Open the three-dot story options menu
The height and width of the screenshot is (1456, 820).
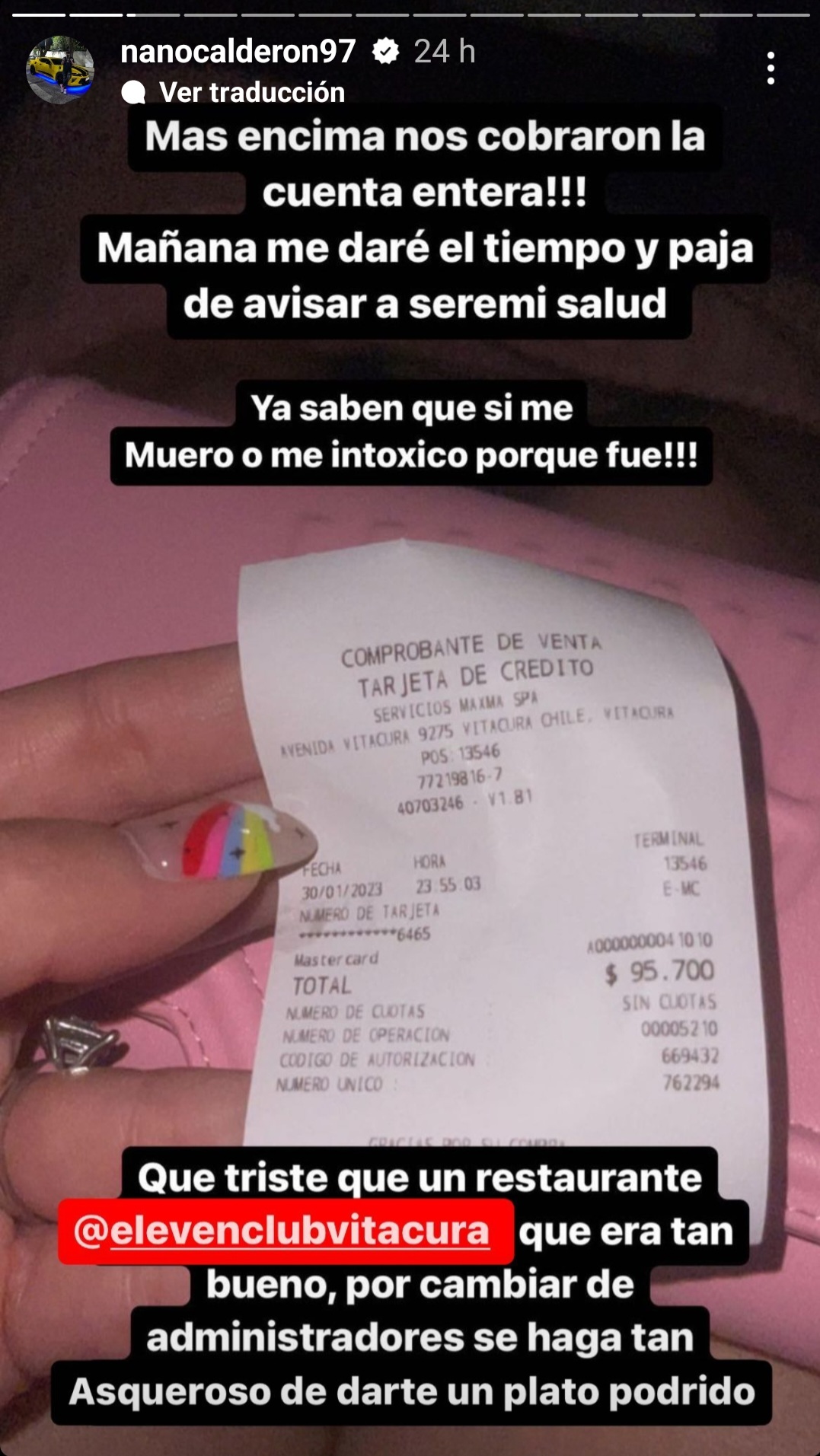771,68
